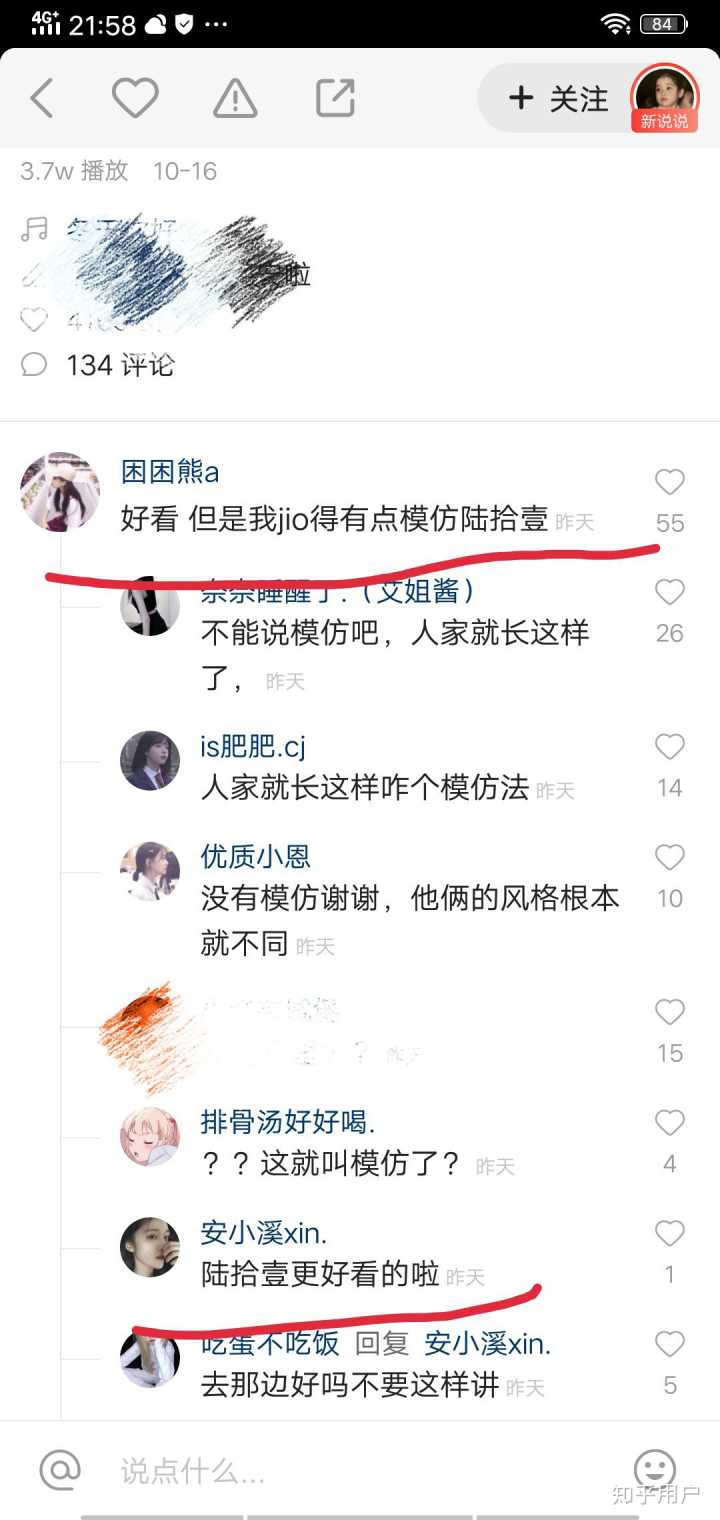Open 安小溪xin.'s avatar
Screen dimensions: 720x1520
coord(150,1246)
